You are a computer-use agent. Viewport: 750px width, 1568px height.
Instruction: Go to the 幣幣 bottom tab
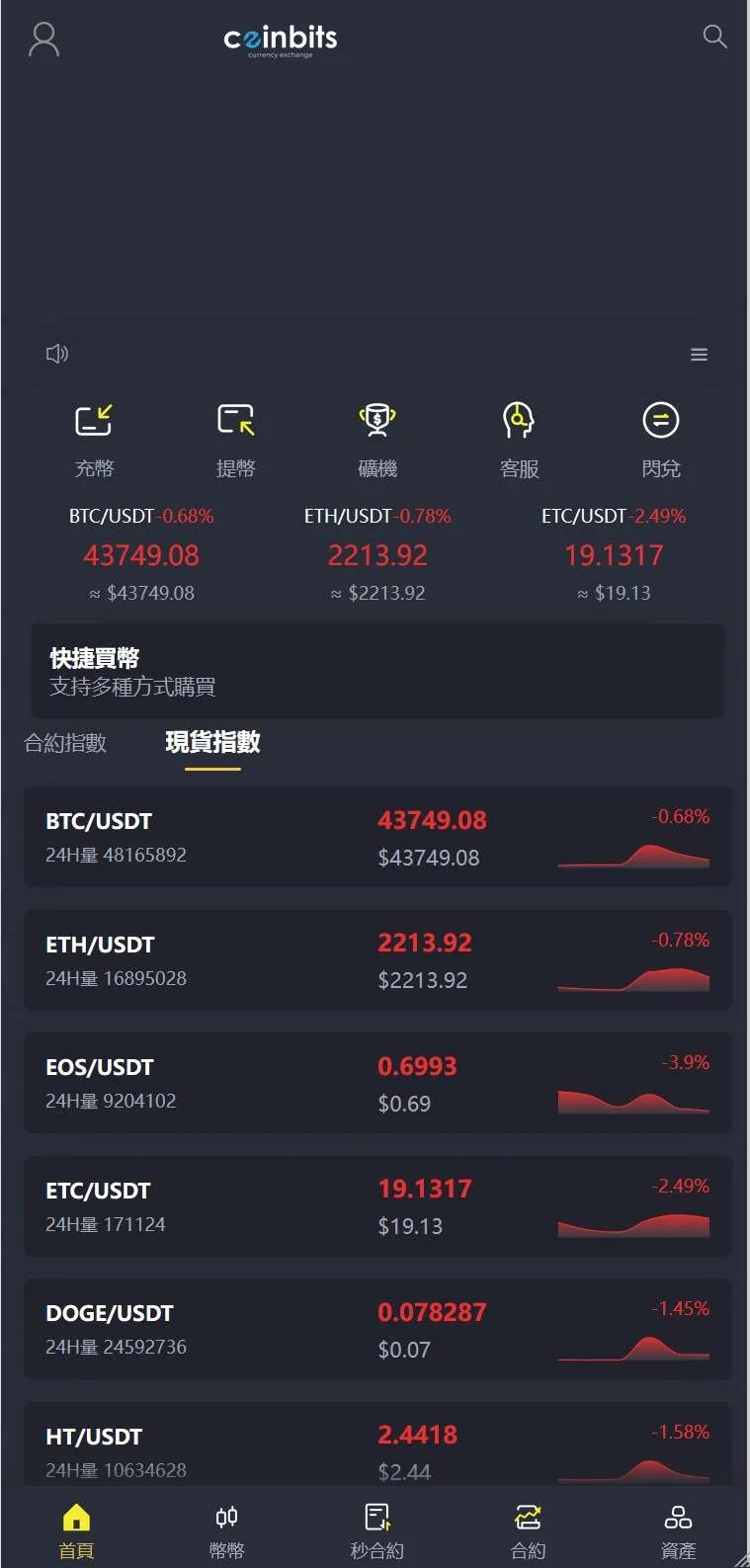pos(226,1530)
